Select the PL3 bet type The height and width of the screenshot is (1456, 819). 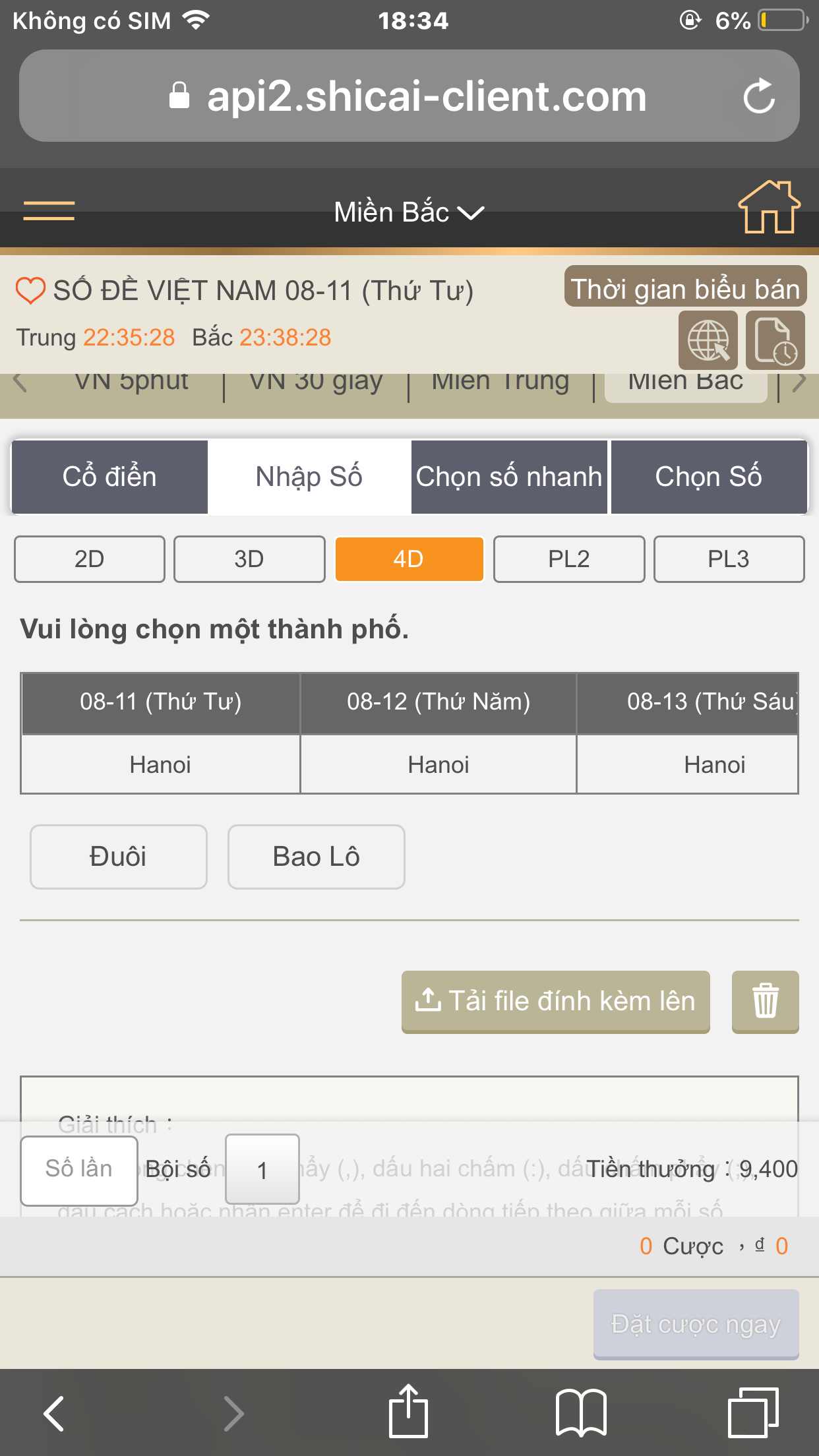pos(729,559)
